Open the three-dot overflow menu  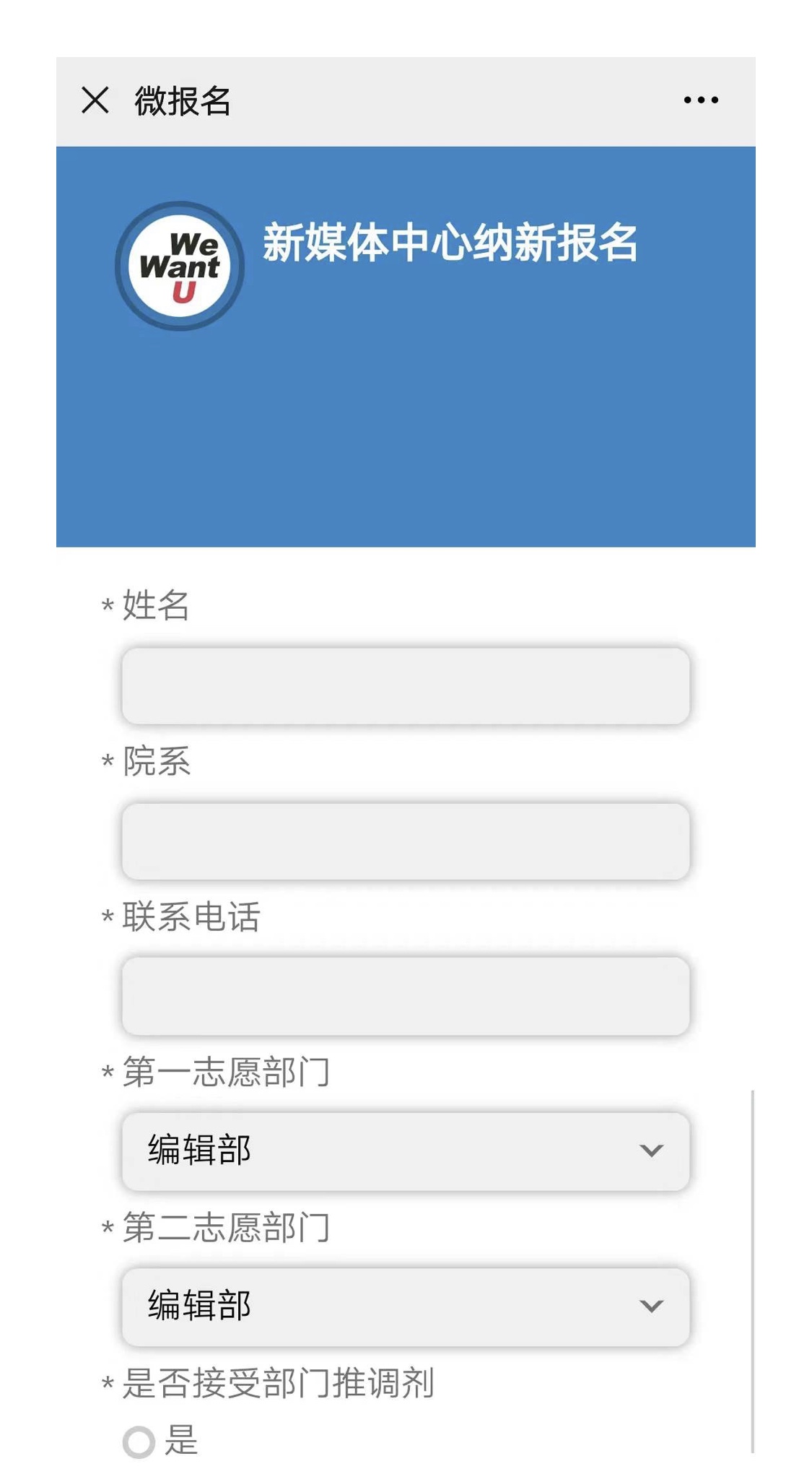coord(701,100)
